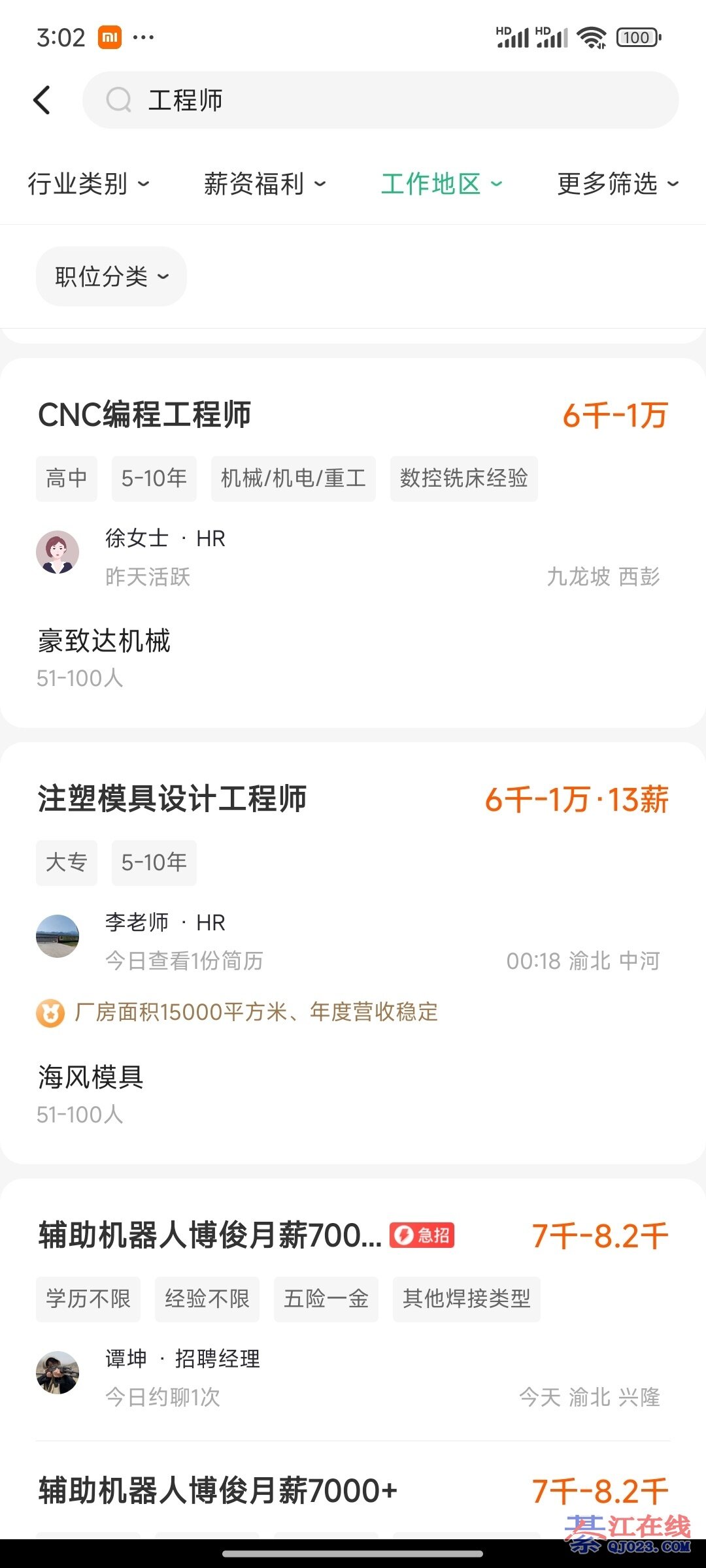706x1568 pixels.
Task: Open the 职位分类 chip dropdown
Action: 111,276
